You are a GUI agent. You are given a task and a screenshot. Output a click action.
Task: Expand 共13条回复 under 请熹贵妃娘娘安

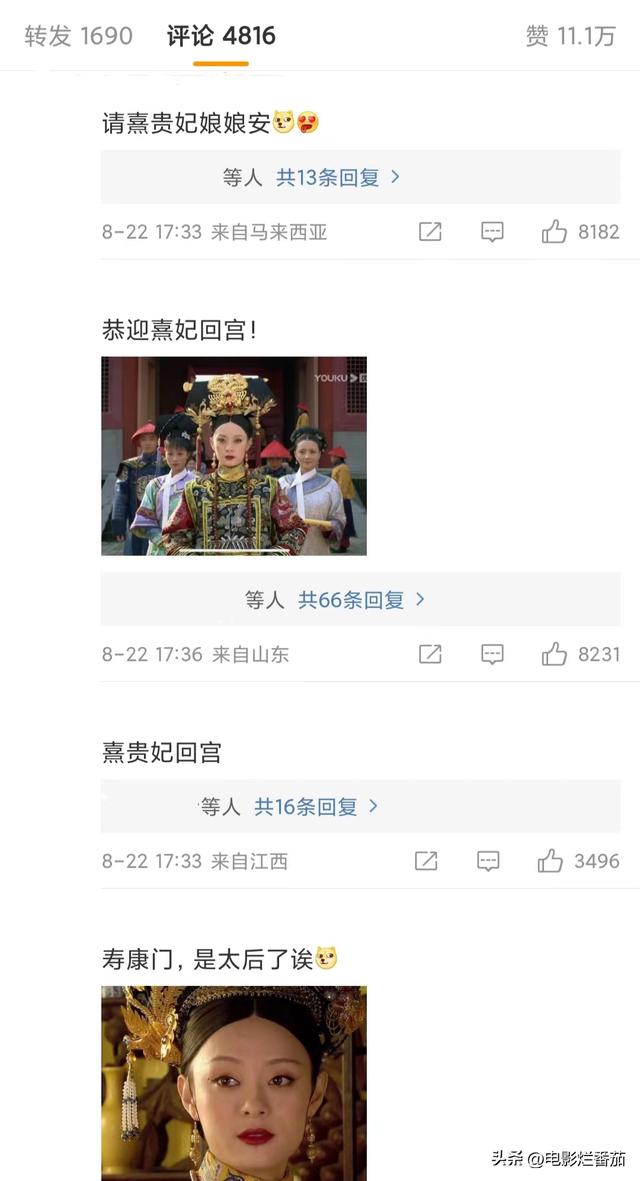click(338, 178)
